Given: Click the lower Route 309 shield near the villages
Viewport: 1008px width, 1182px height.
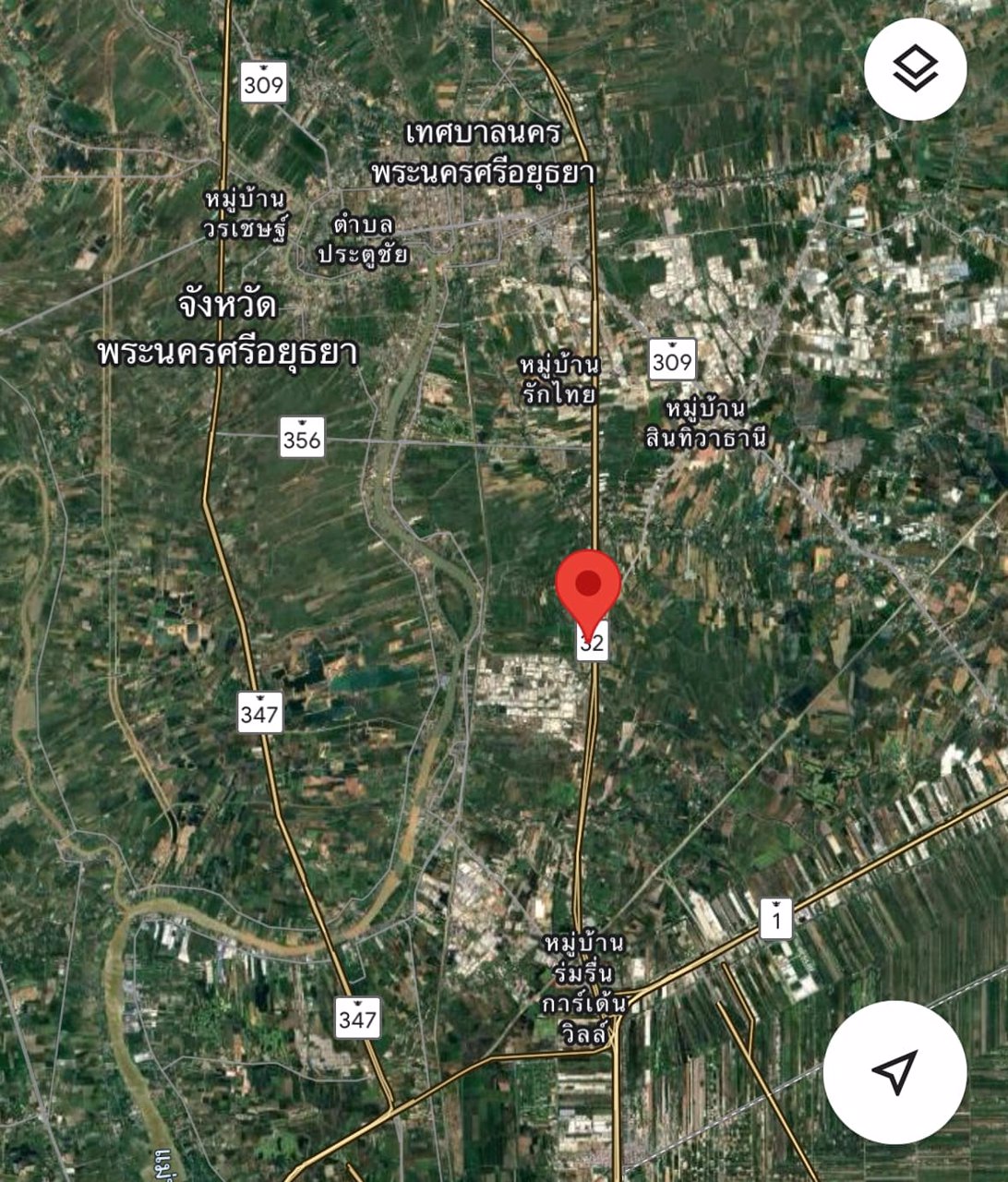Looking at the screenshot, I should click(x=671, y=361).
